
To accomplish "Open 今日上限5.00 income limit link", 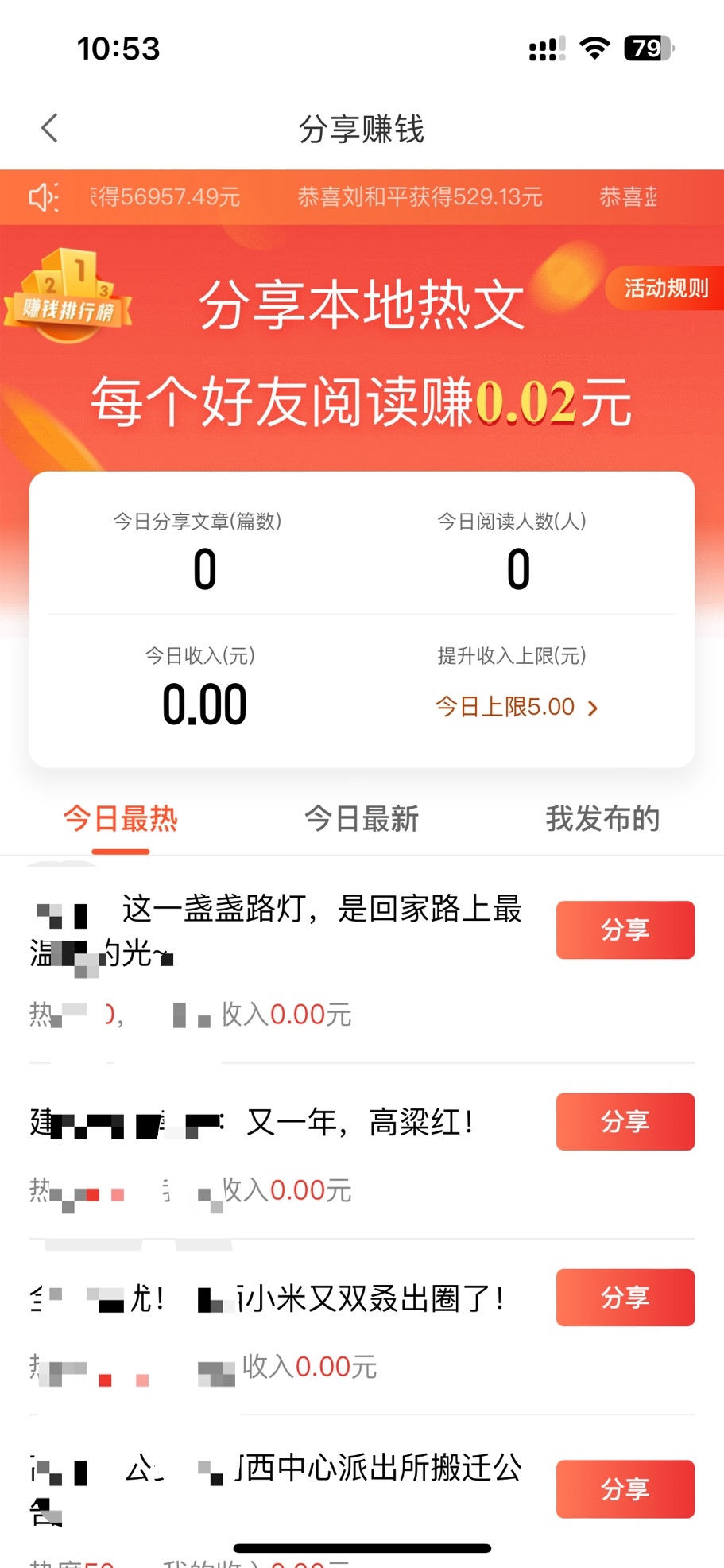I will pyautogui.click(x=516, y=707).
